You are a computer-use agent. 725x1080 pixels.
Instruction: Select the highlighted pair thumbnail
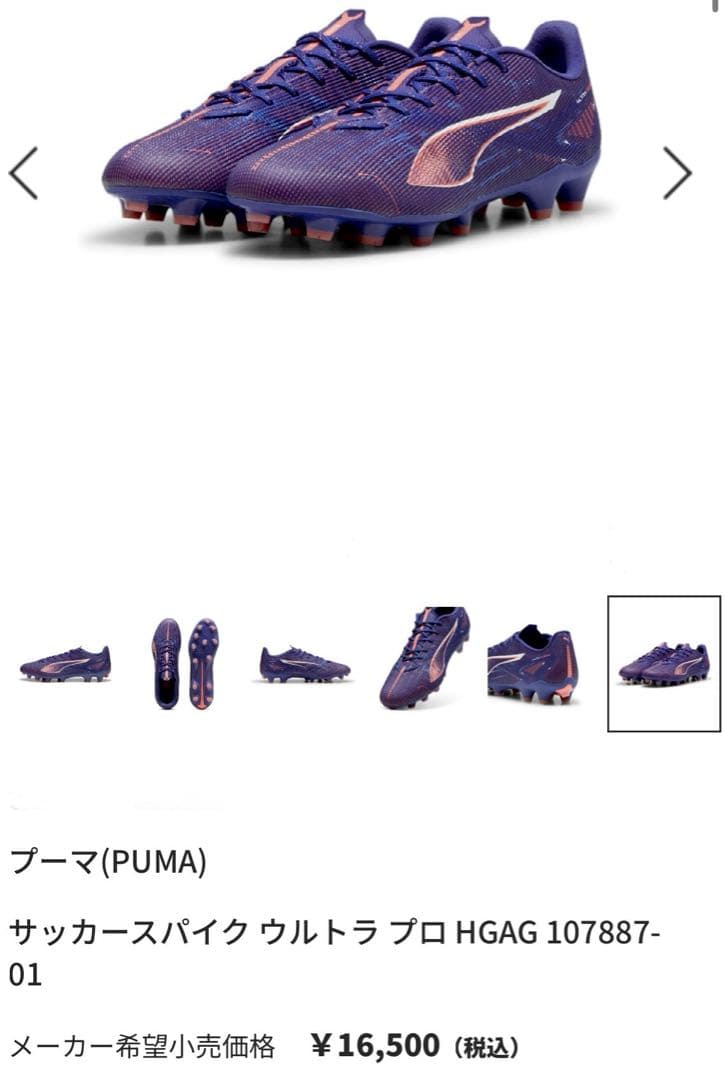pos(663,663)
